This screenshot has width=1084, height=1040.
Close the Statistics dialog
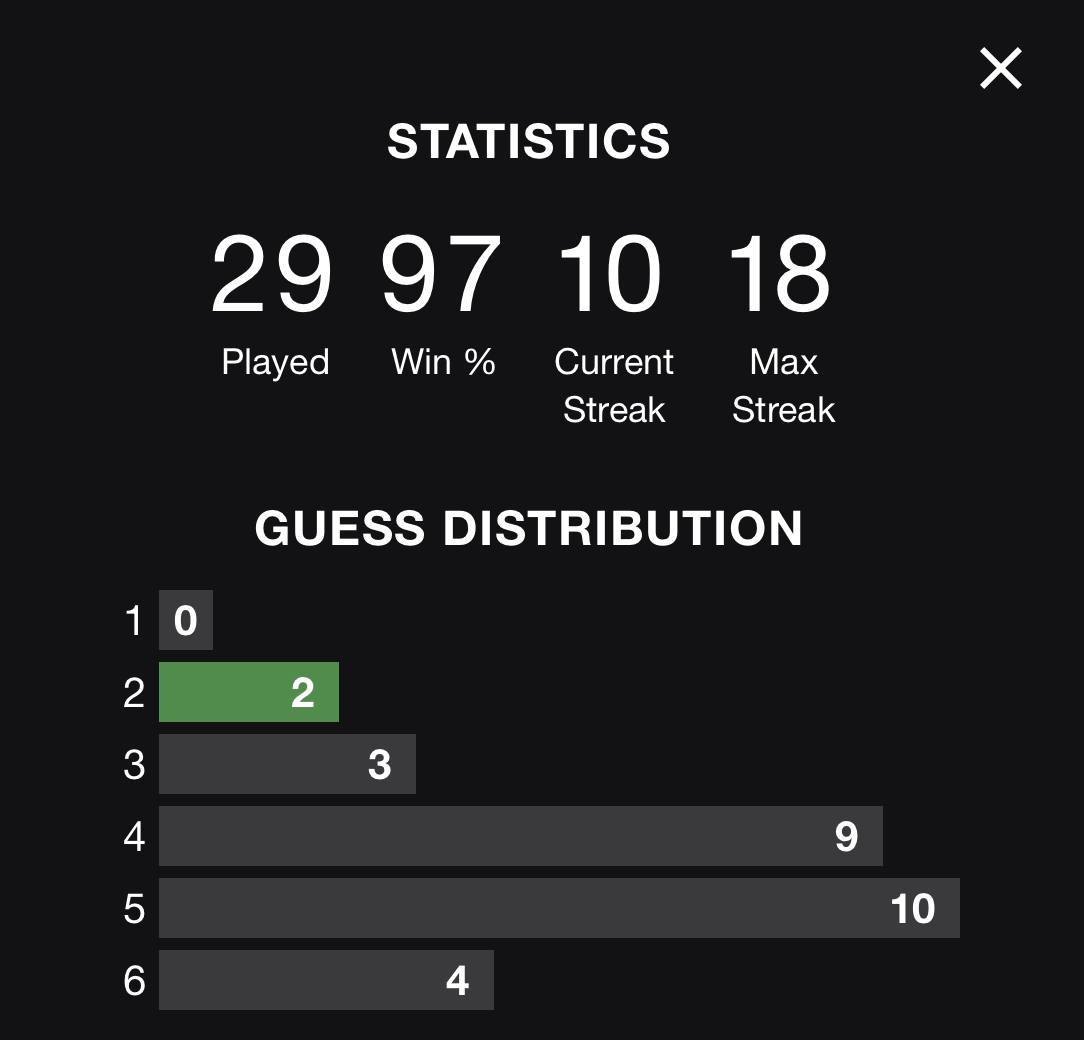click(1000, 68)
